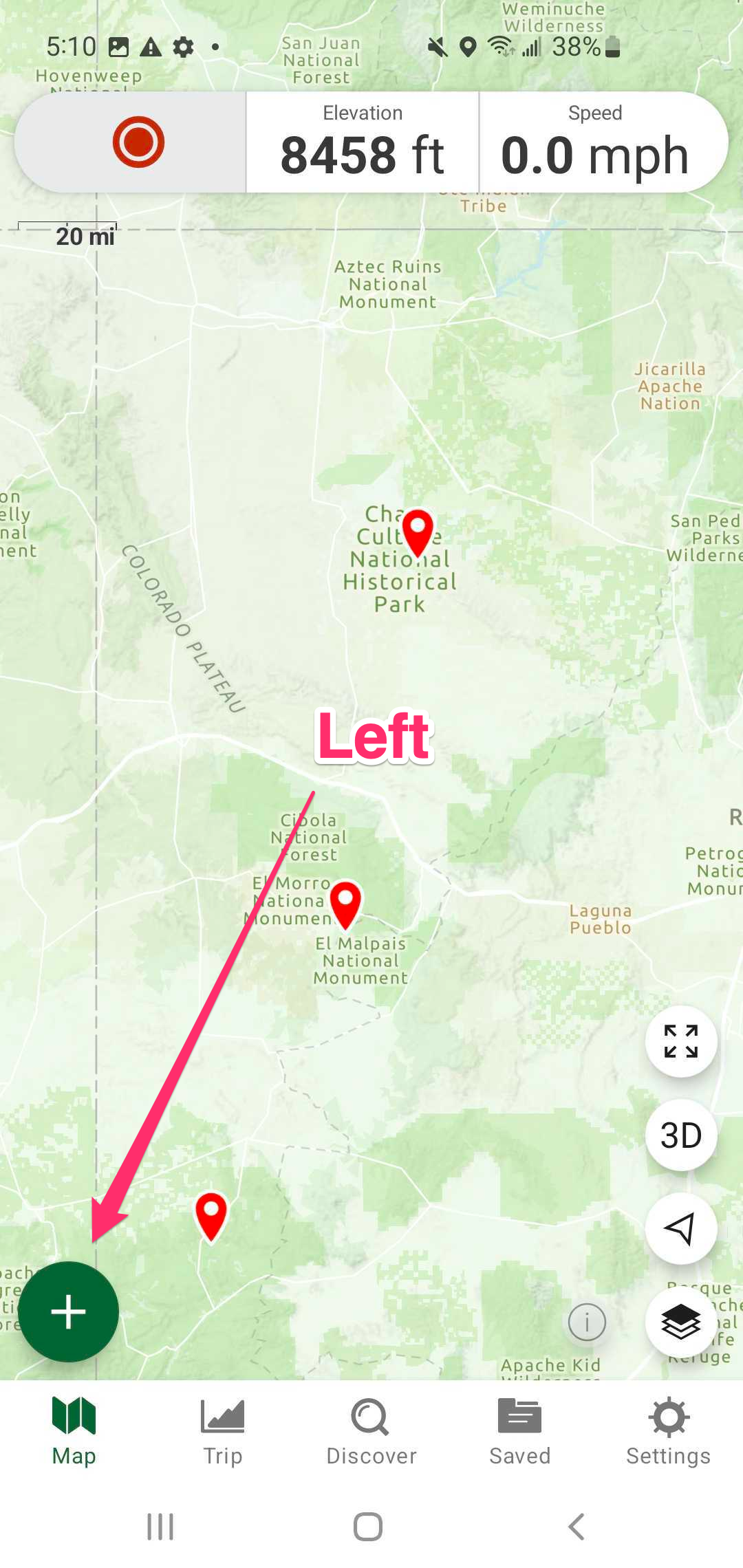743x1568 pixels.
Task: Open map attribution info icon
Action: point(587,1321)
